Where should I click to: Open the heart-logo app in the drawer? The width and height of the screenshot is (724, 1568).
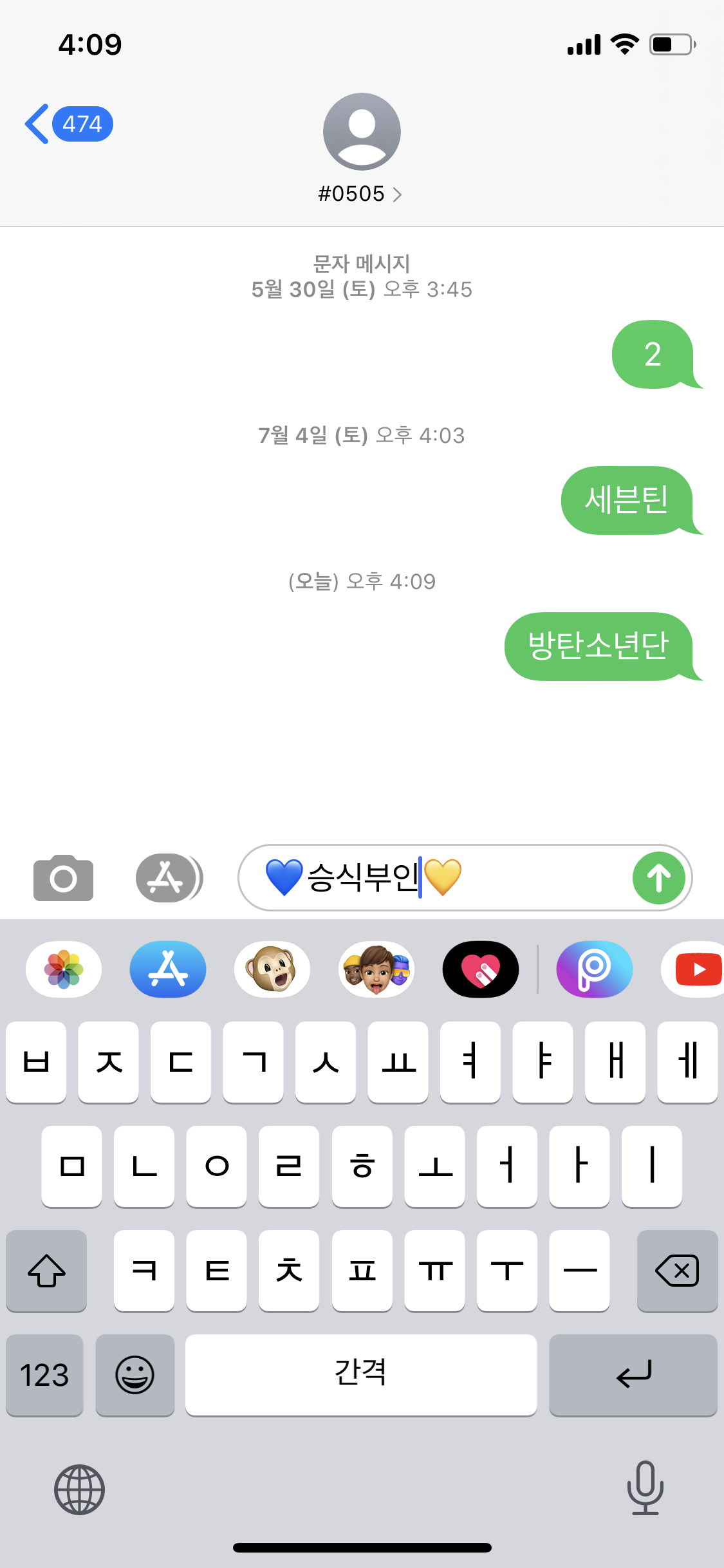(x=481, y=969)
